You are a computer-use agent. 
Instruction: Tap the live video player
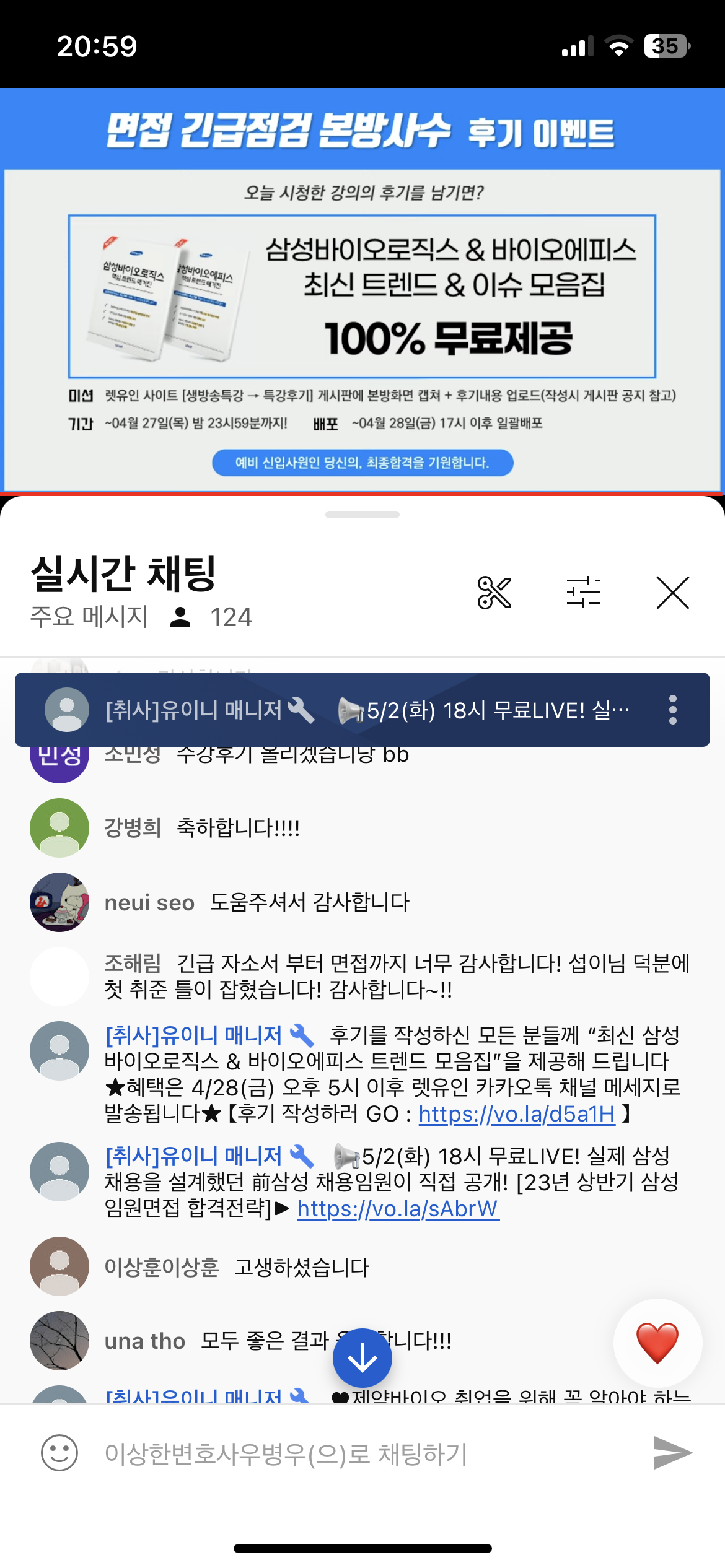(362, 291)
